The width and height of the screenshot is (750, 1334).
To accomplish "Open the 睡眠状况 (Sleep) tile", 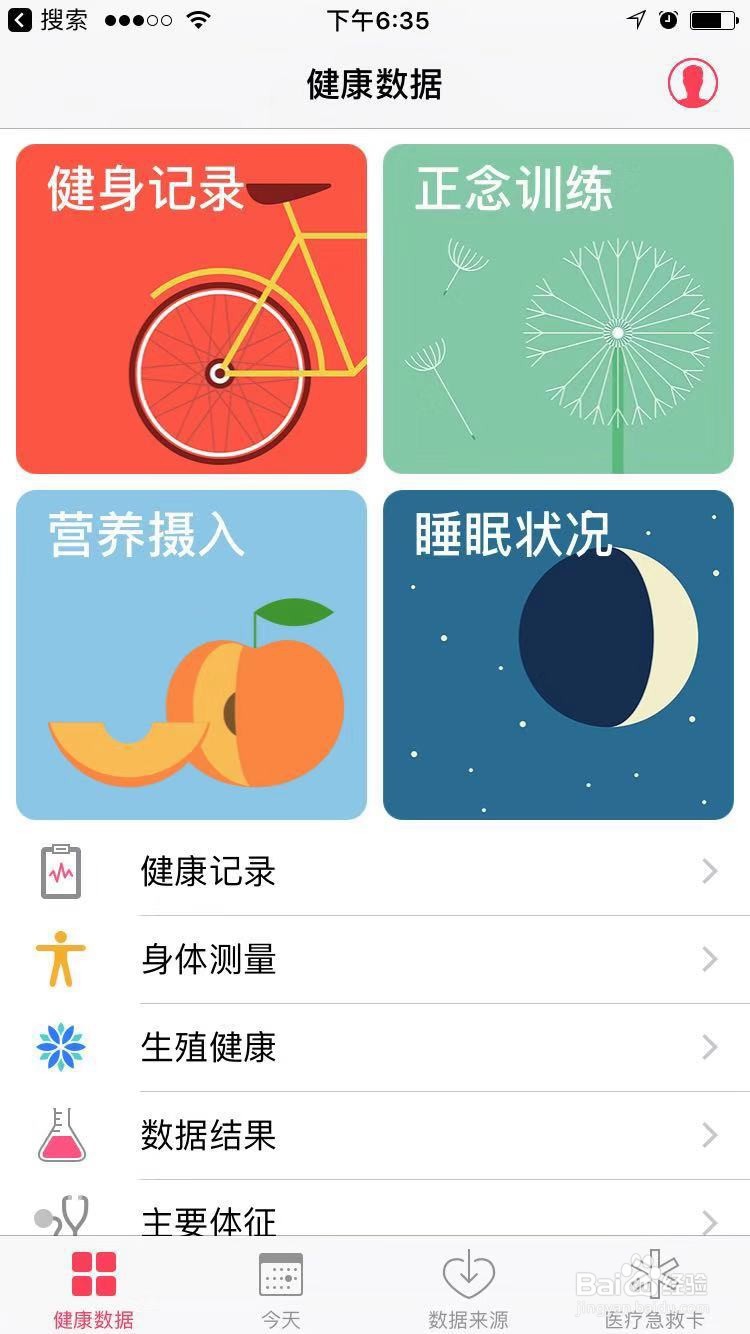I will tap(557, 653).
